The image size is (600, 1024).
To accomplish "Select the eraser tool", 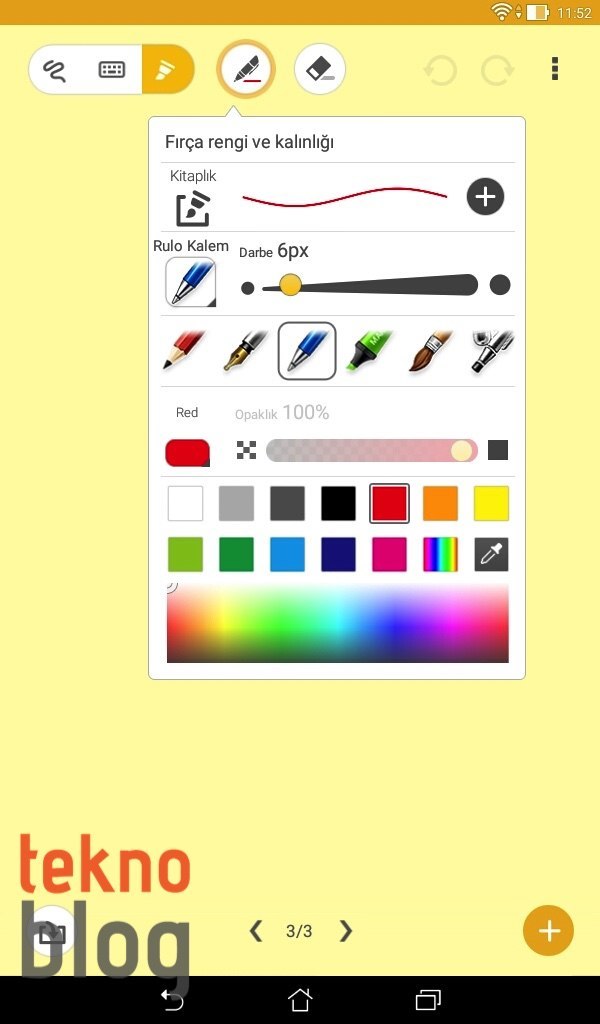I will point(319,70).
